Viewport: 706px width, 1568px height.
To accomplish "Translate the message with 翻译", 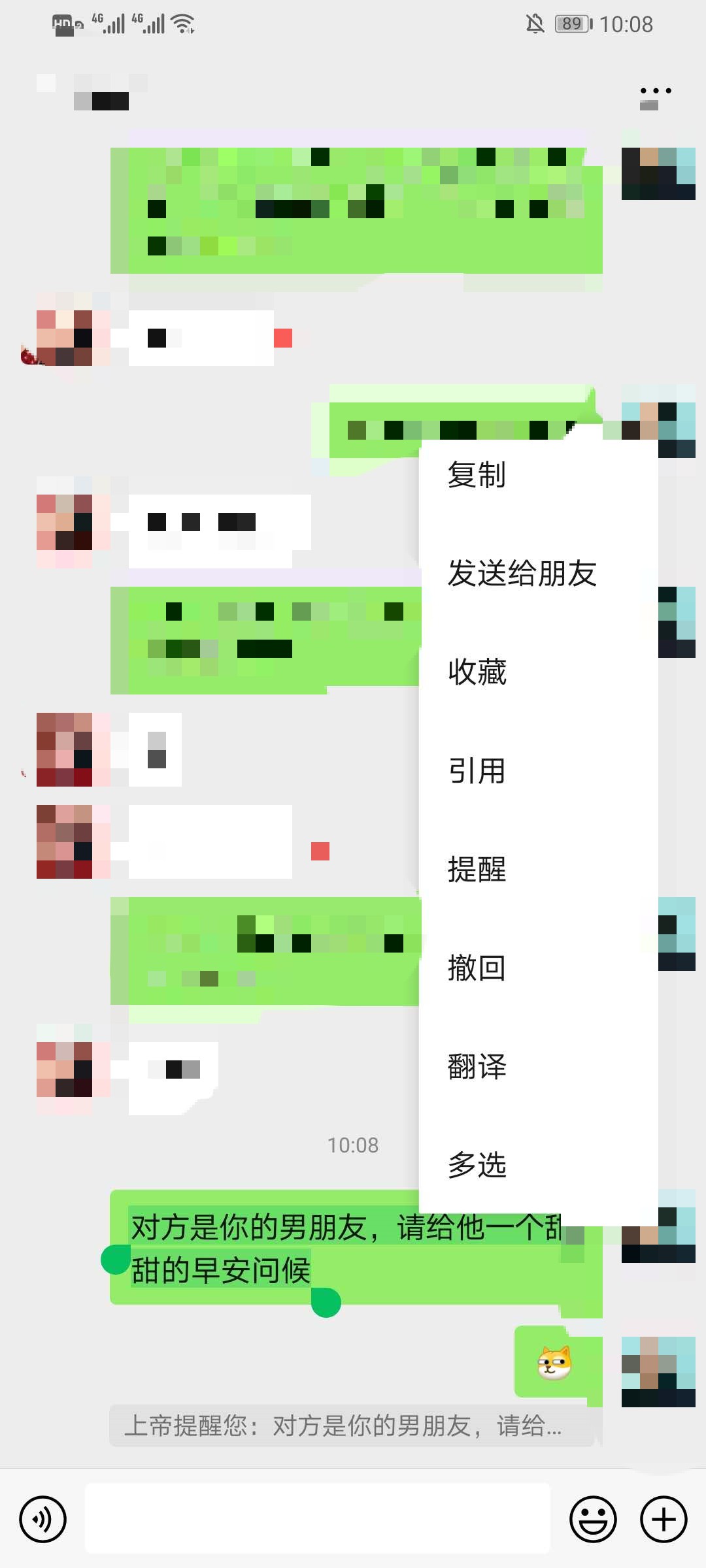I will point(477,1067).
